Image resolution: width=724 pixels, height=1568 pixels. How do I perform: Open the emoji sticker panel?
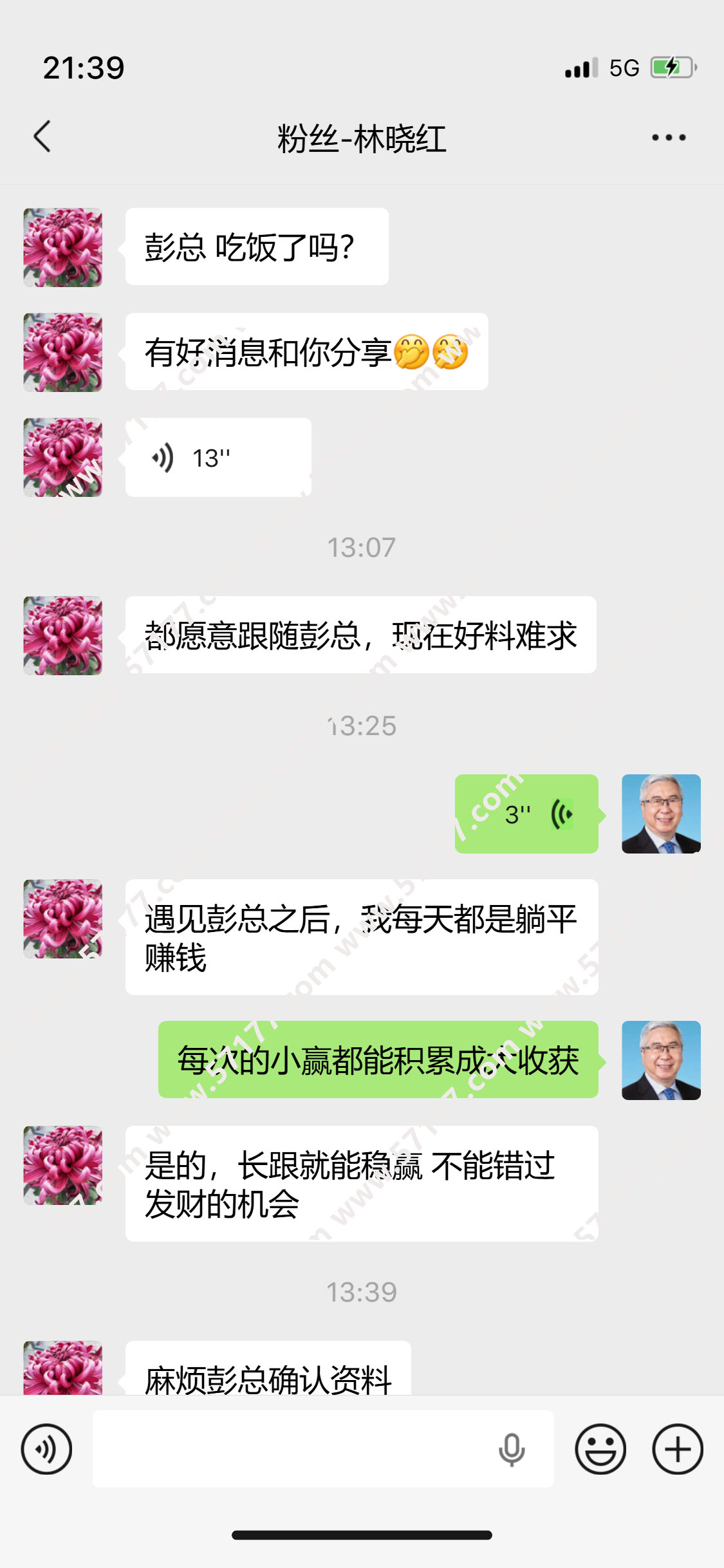click(x=600, y=1449)
